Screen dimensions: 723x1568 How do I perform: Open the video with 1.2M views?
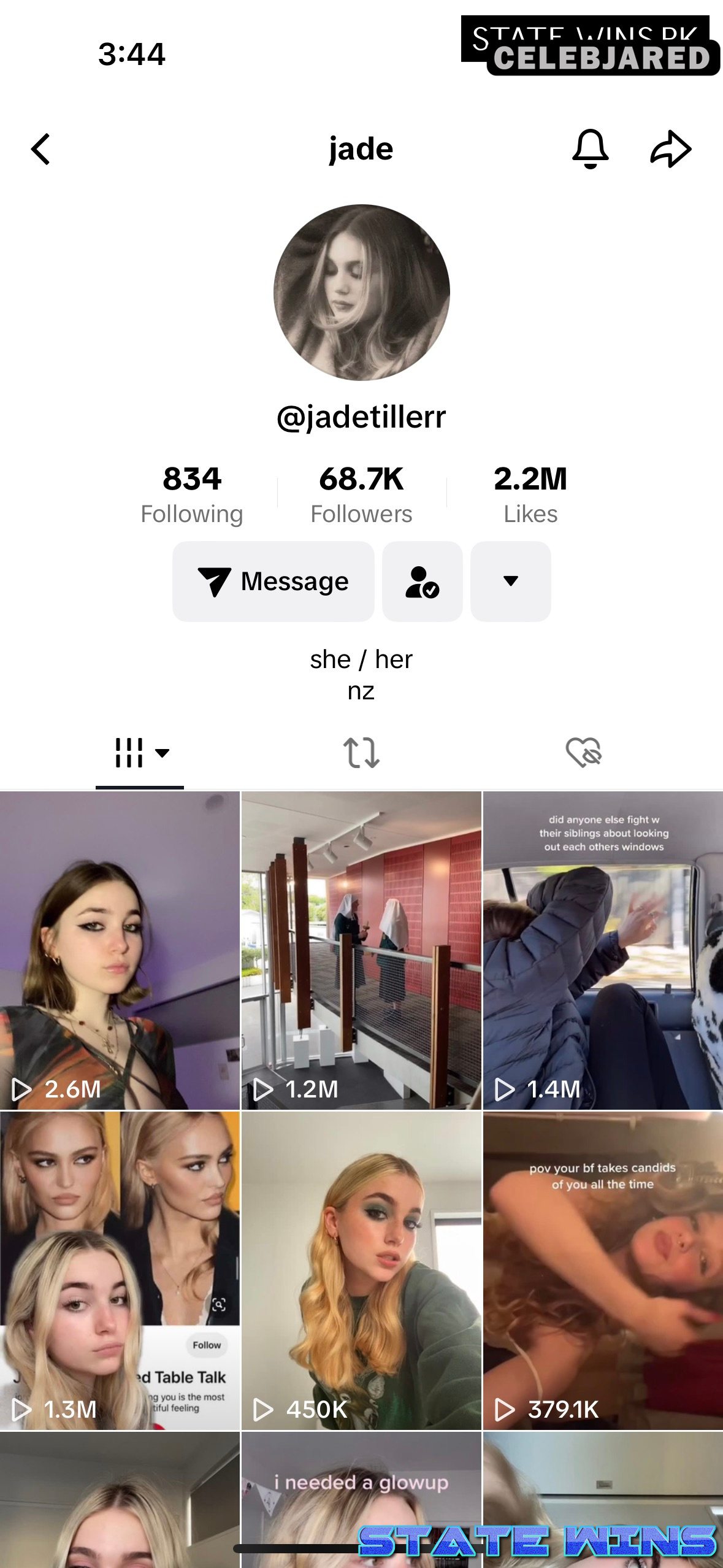pos(361,950)
